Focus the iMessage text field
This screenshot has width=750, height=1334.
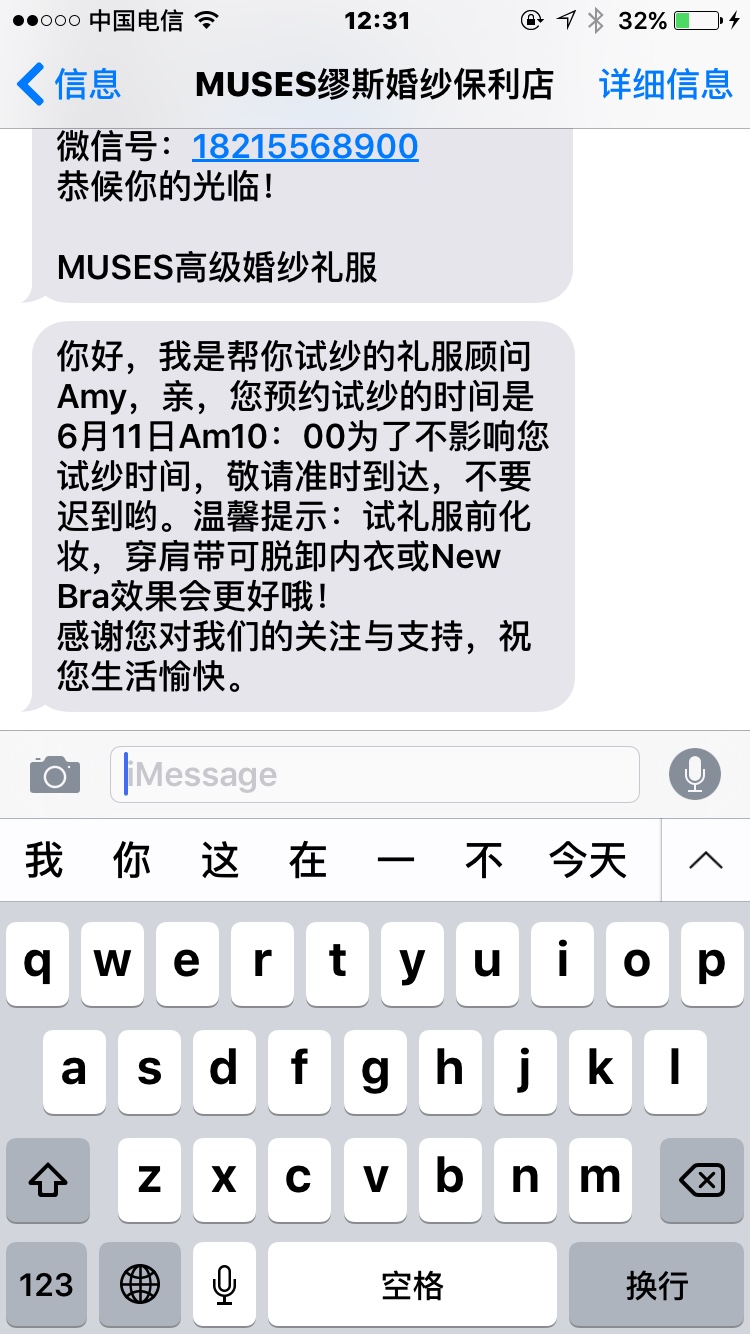374,774
